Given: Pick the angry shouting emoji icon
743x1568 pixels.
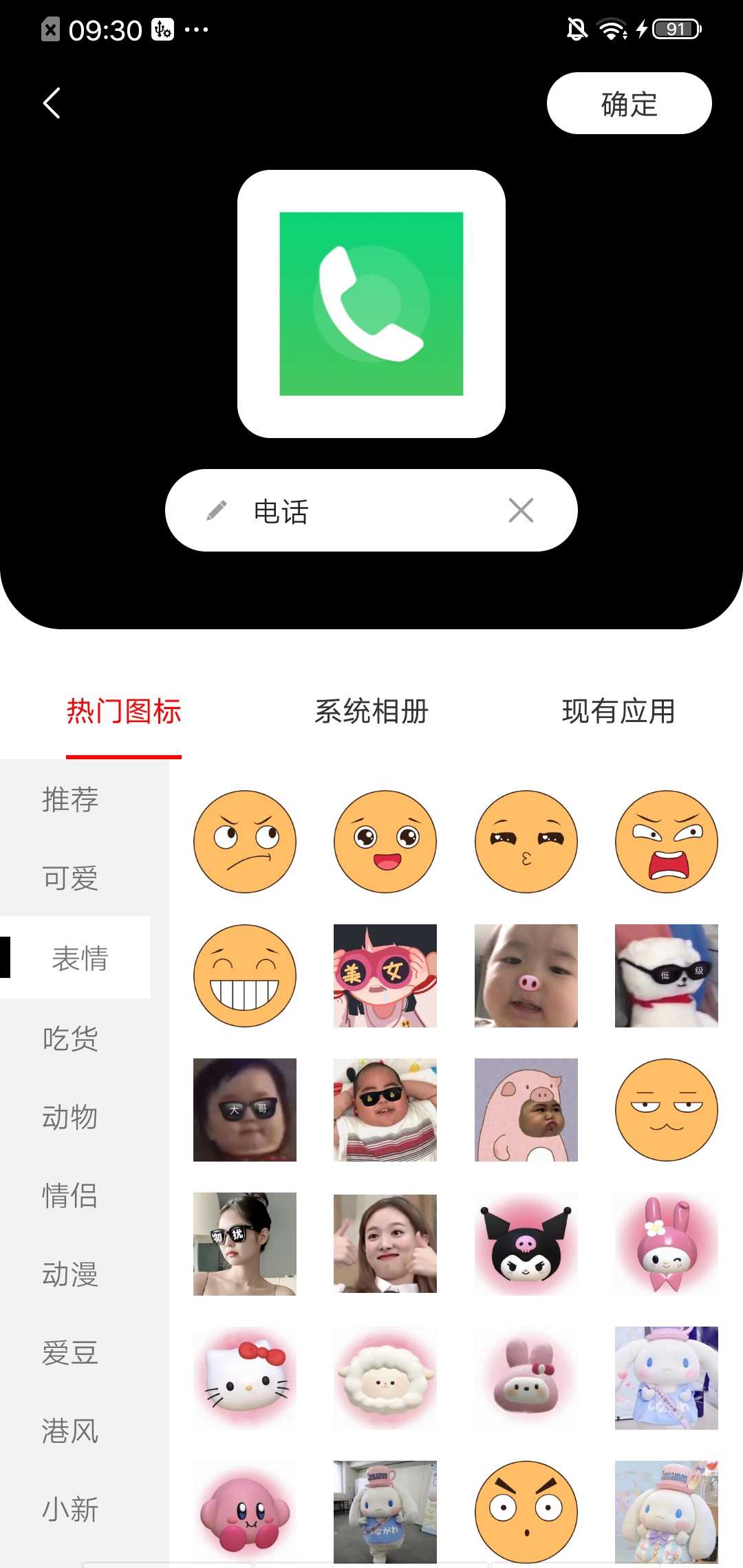Looking at the screenshot, I should click(x=666, y=841).
